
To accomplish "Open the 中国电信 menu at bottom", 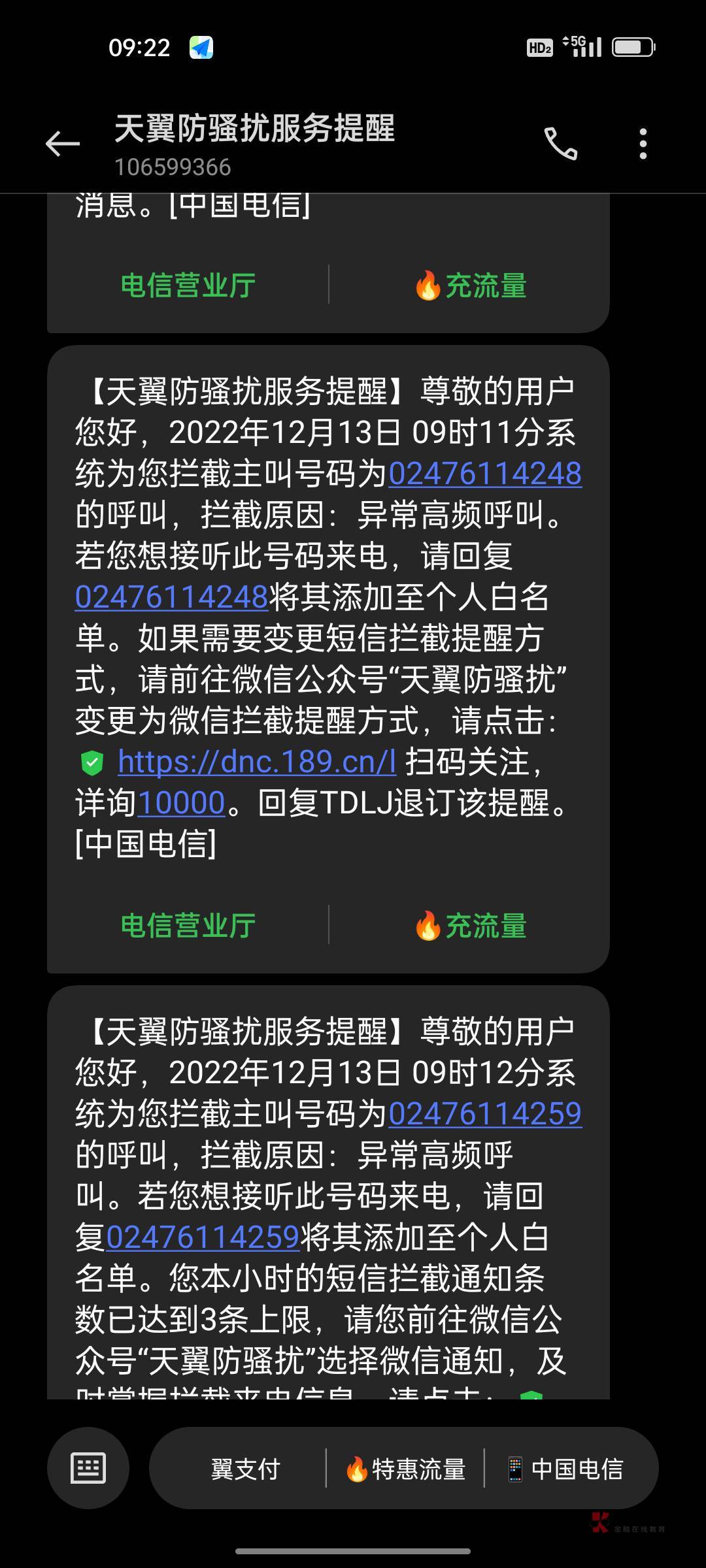I will [565, 1469].
